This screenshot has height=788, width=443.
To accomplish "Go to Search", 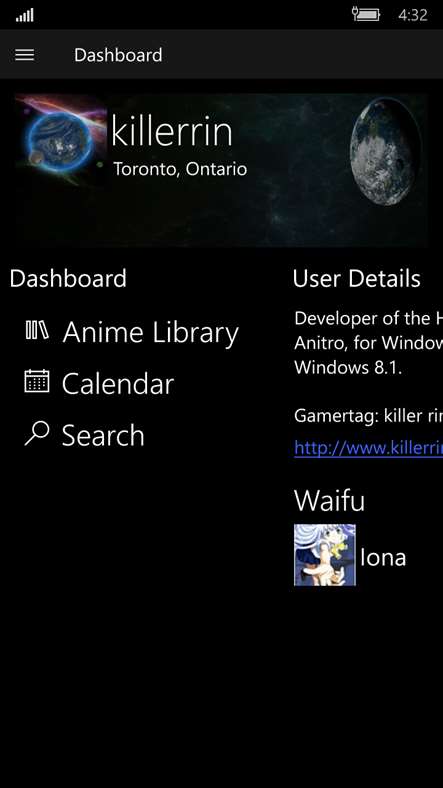I will [x=84, y=435].
